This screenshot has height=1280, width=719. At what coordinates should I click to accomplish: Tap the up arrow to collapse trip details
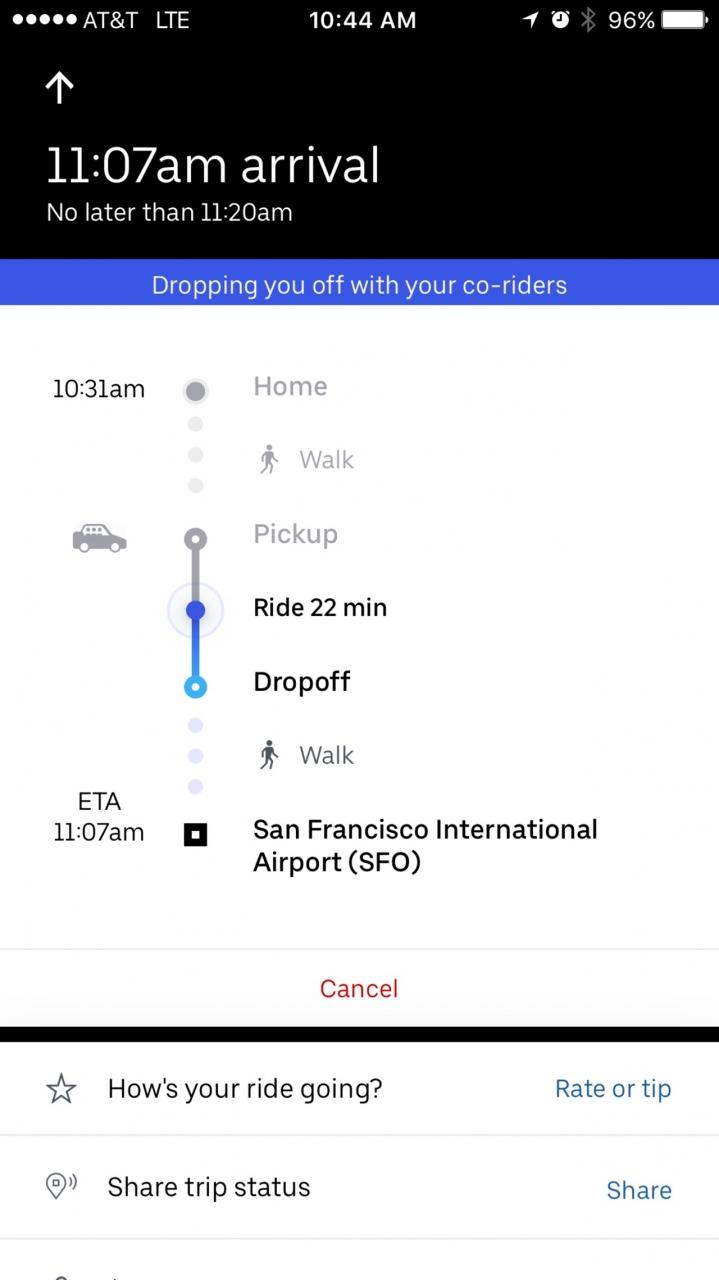(60, 88)
